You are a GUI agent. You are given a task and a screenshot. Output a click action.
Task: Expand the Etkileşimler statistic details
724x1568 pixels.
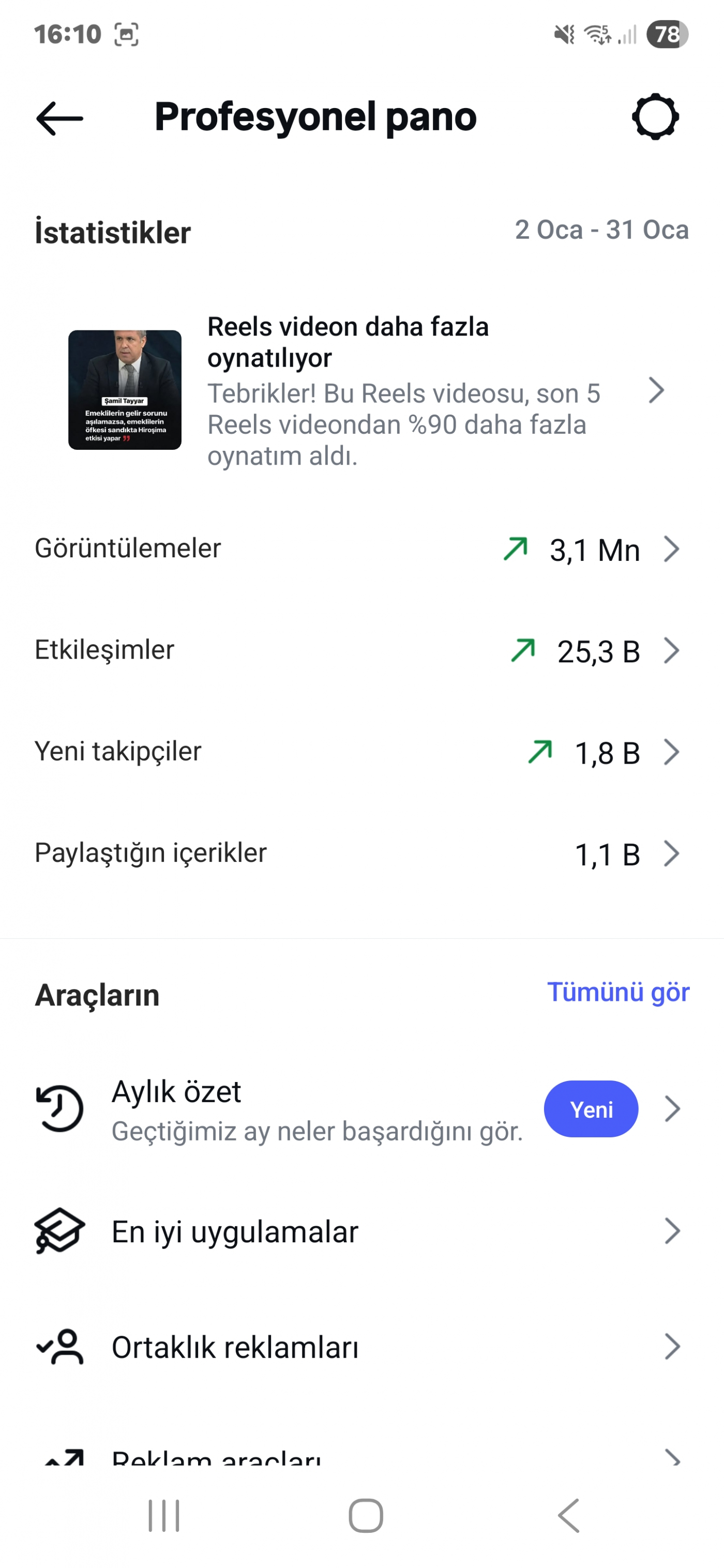672,650
